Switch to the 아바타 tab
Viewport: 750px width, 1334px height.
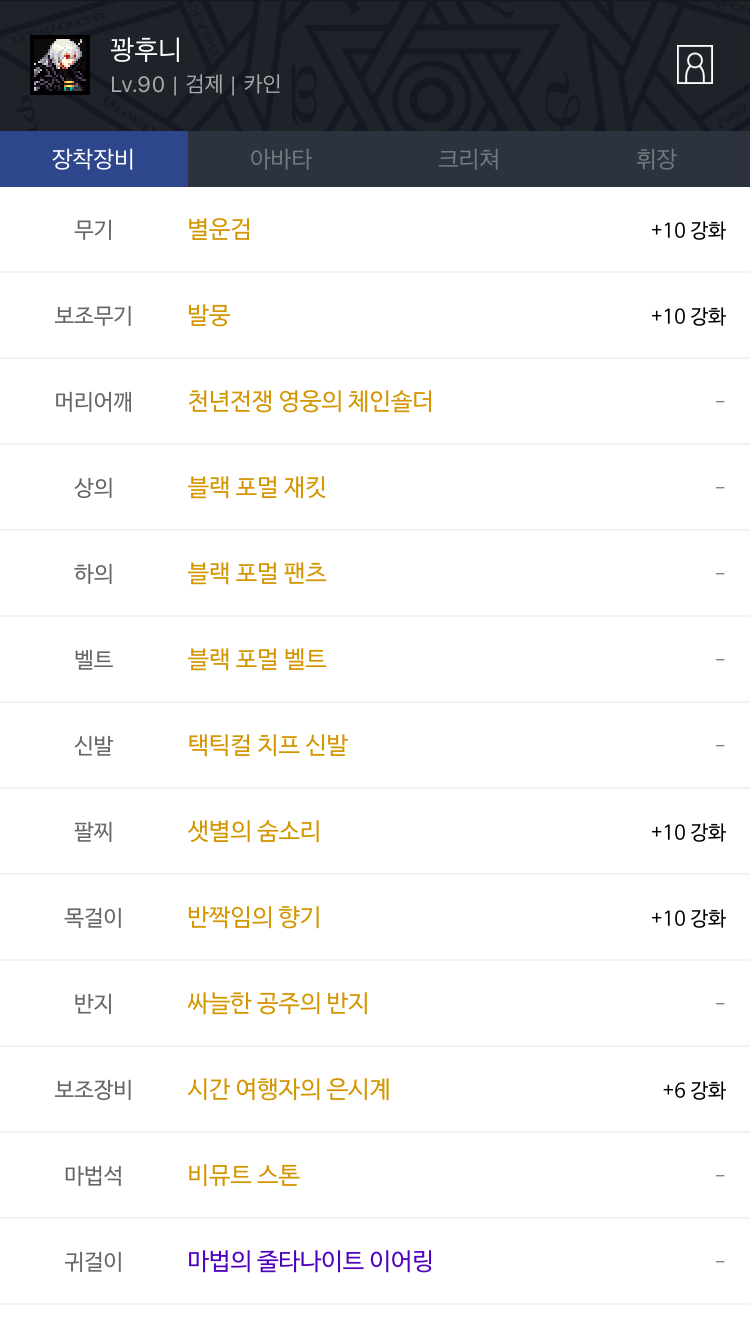point(281,159)
